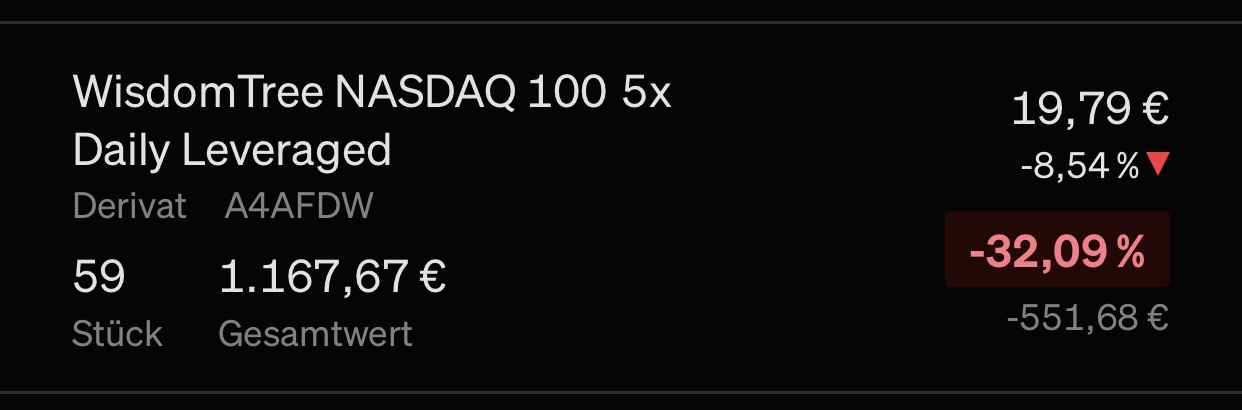Open the WisdomTree NASDAQ 100 5x position
This screenshot has width=1242, height=410.
(621, 207)
